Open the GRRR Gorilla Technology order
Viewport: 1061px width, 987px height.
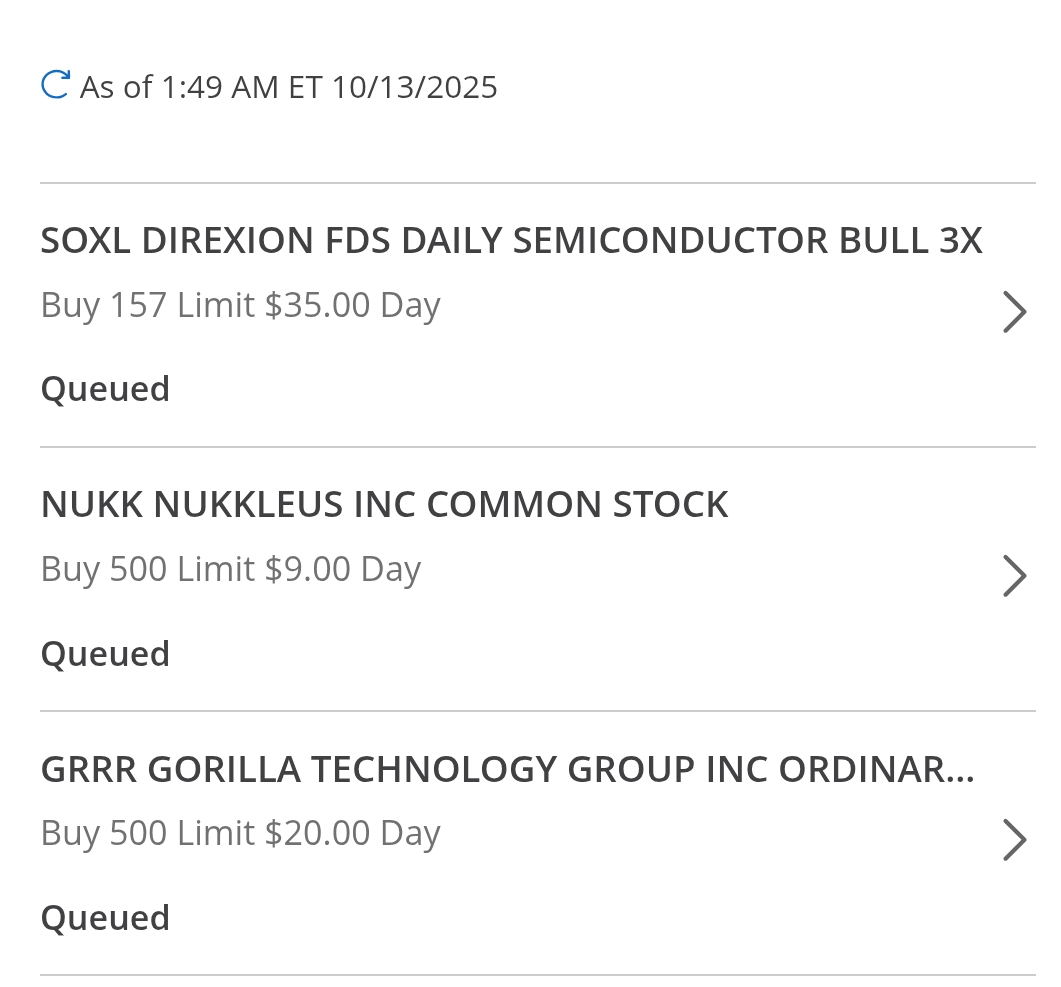point(538,843)
